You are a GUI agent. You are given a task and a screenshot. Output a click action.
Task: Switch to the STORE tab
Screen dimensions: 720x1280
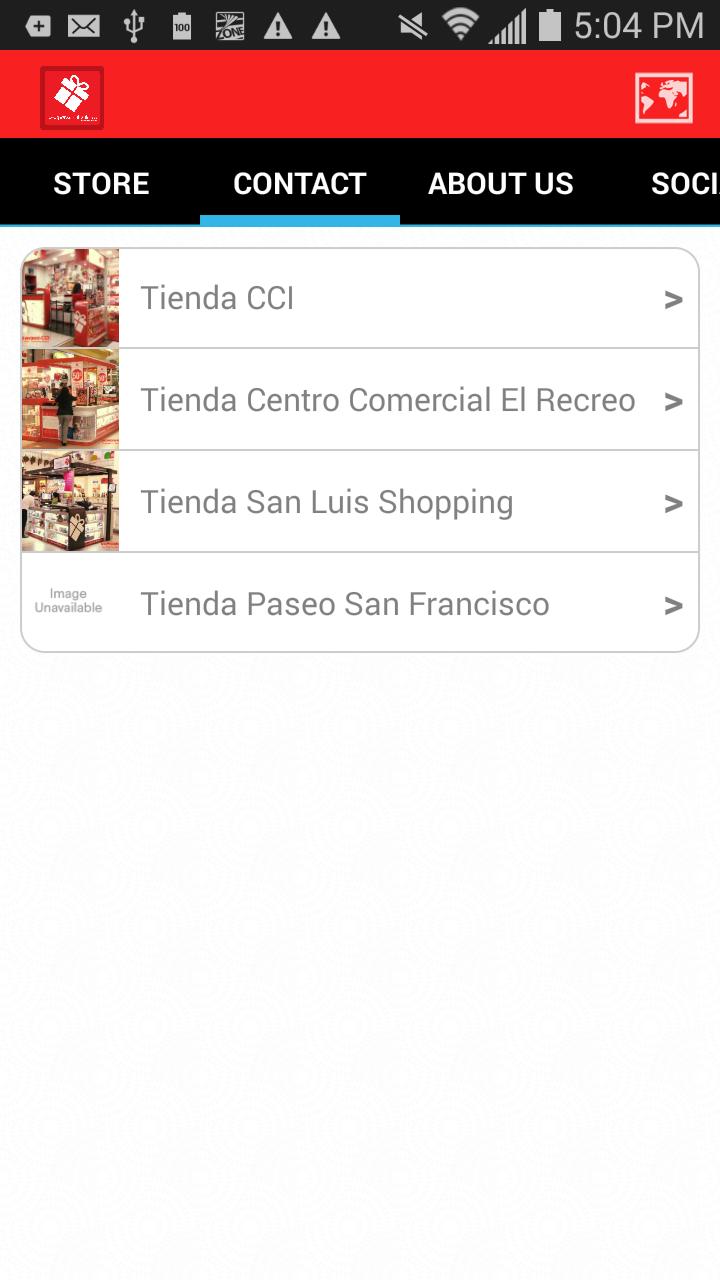100,183
